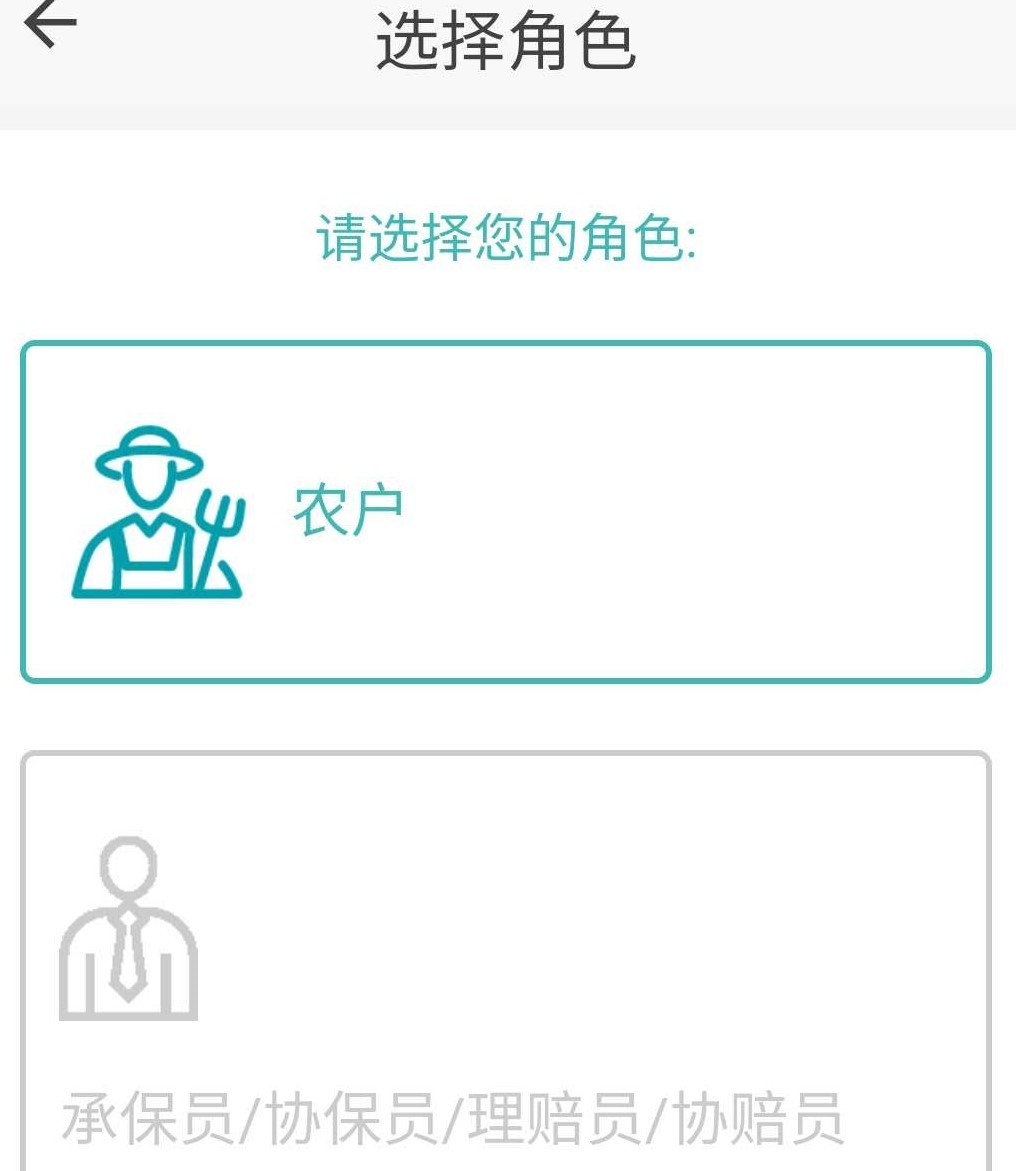Image resolution: width=1016 pixels, height=1171 pixels.
Task: Tap the highlighted teal card to confirm farmer role
Action: click(x=508, y=512)
